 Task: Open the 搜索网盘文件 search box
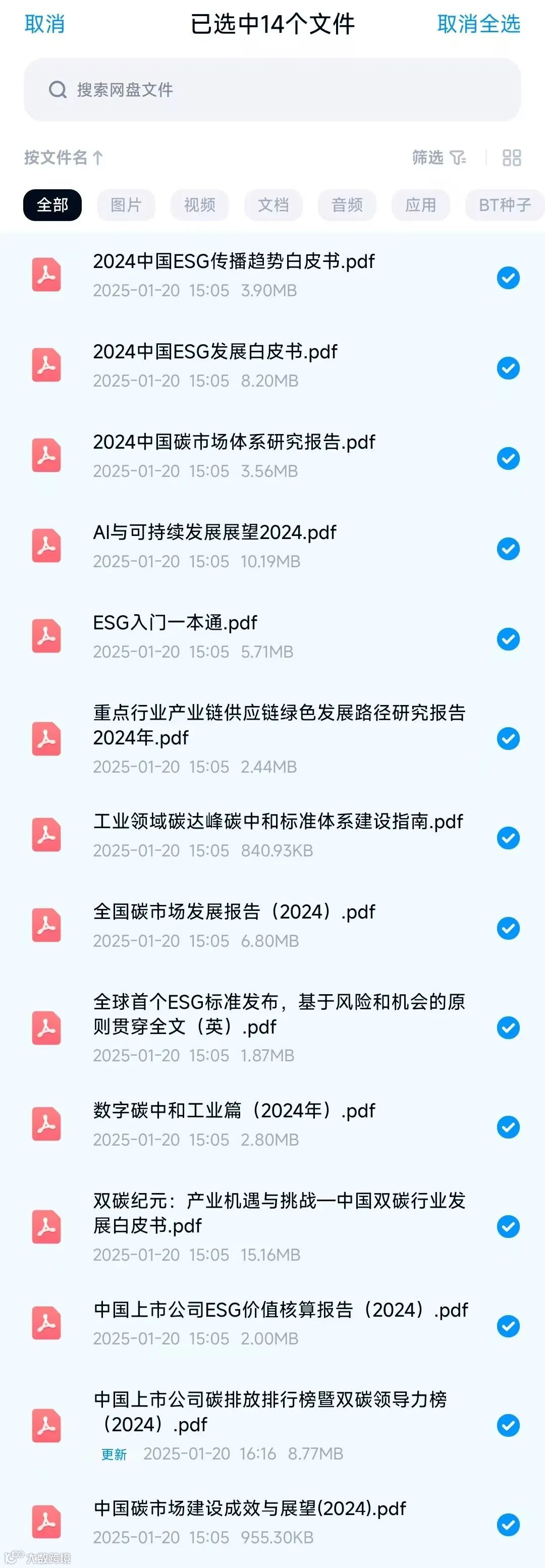(x=272, y=90)
